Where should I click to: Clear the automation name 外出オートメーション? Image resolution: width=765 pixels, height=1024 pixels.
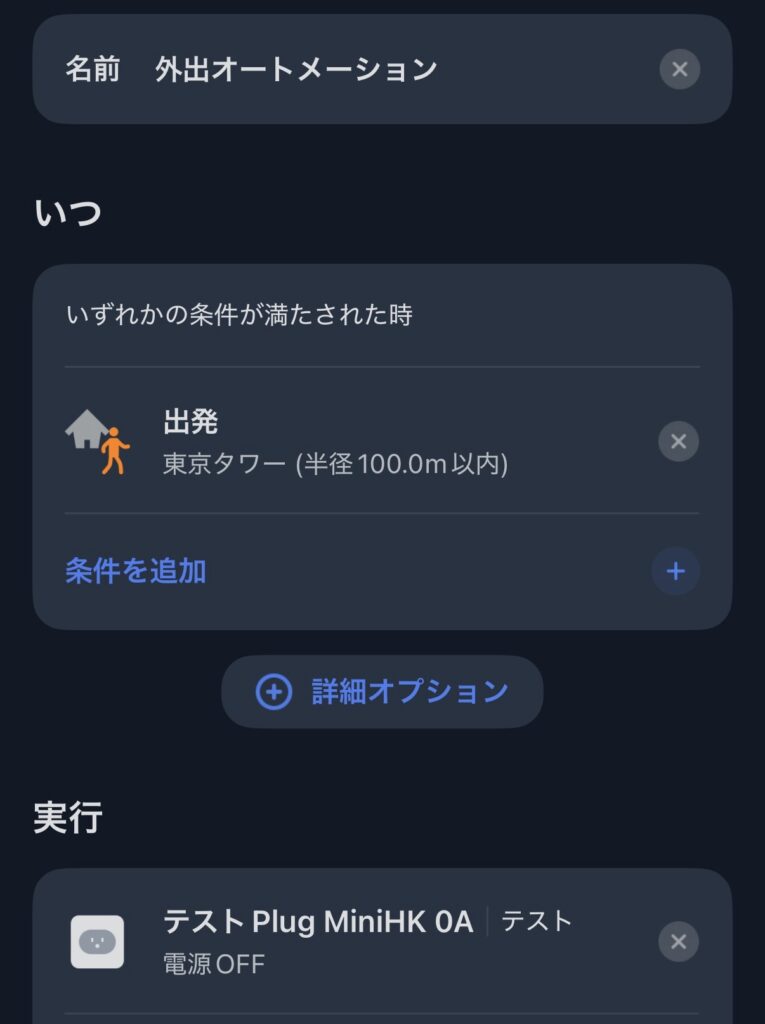tap(679, 69)
